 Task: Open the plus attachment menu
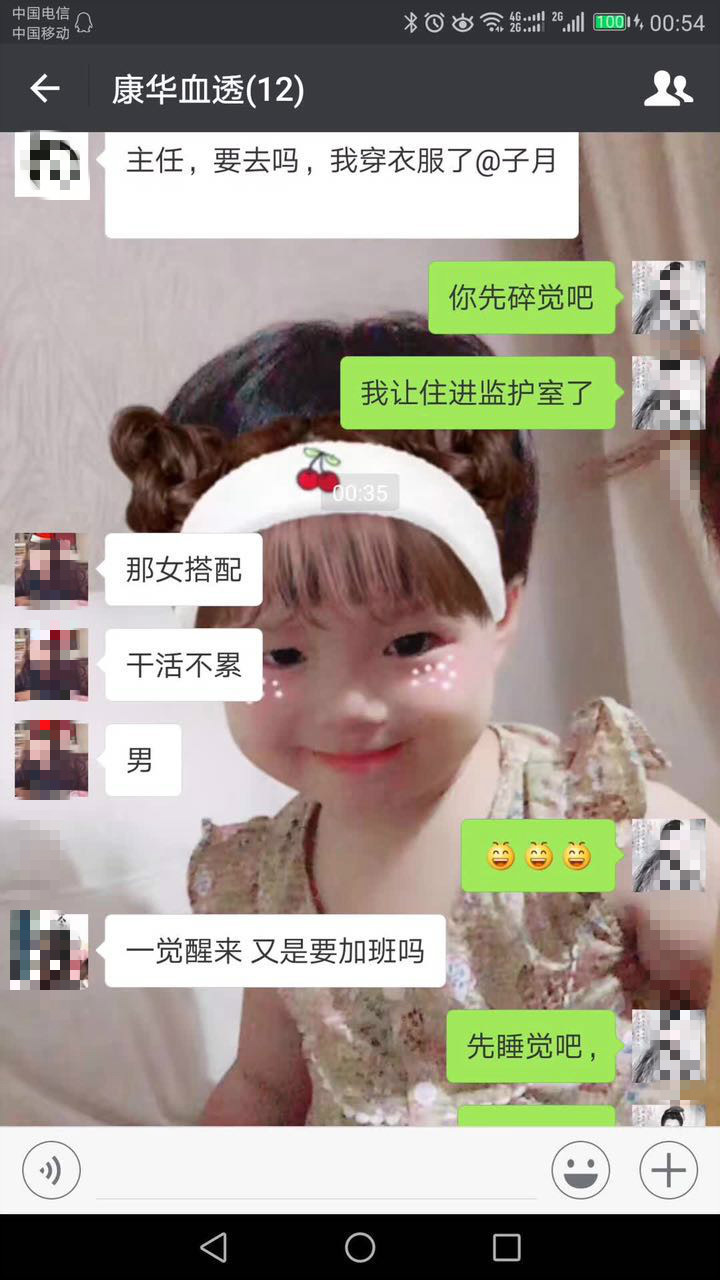(668, 1170)
